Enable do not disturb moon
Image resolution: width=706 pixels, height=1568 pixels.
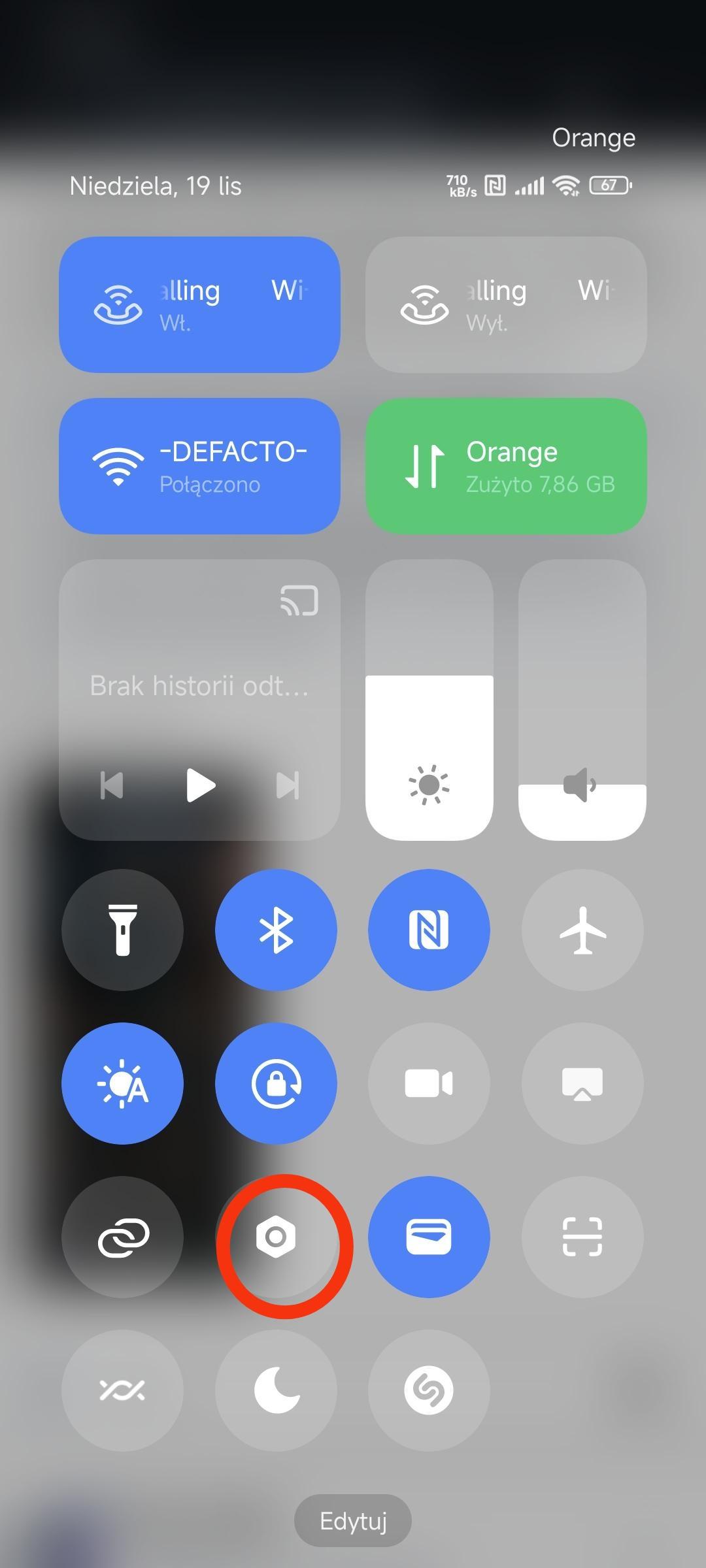[276, 1390]
